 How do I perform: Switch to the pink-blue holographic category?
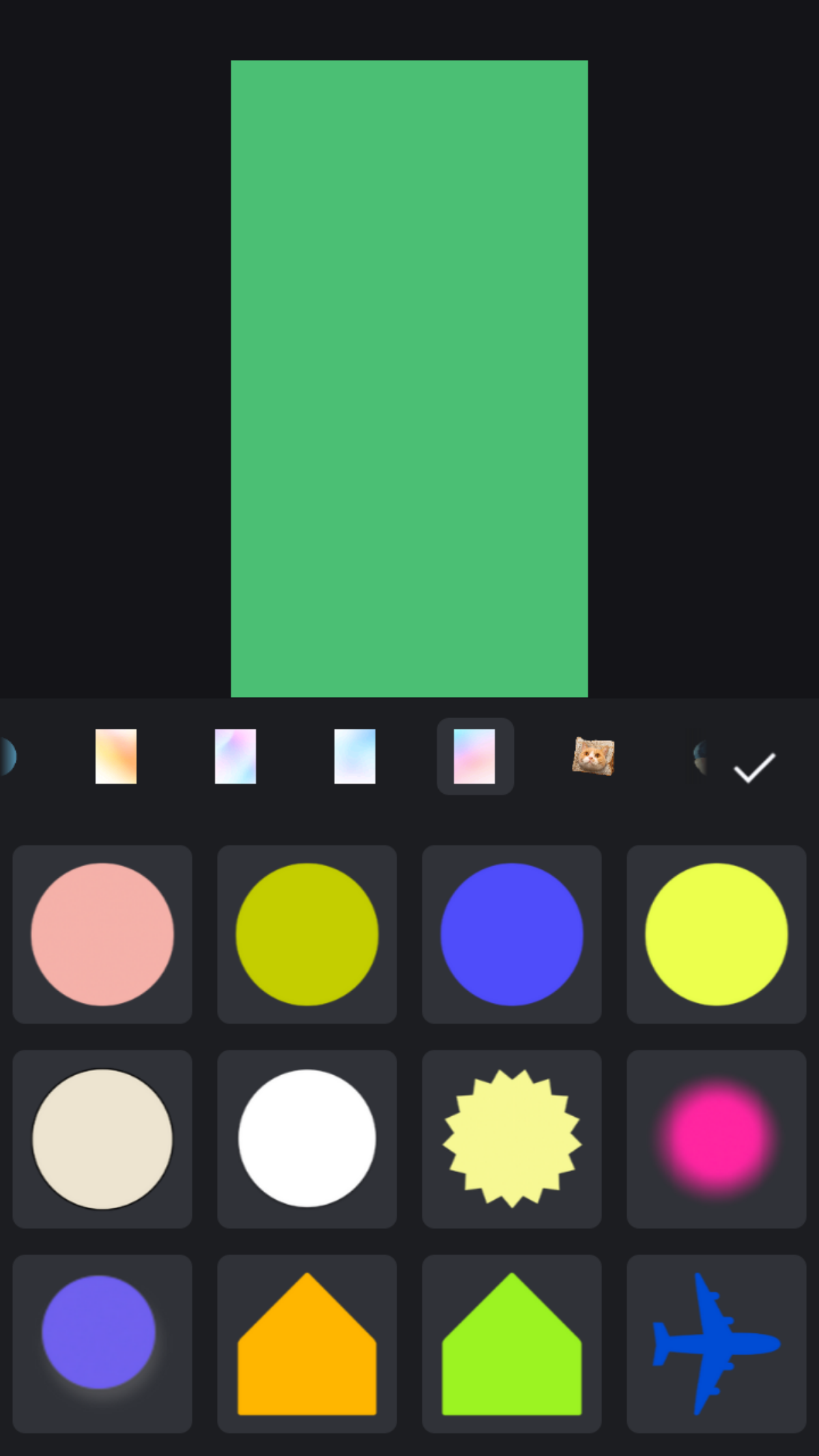[235, 756]
